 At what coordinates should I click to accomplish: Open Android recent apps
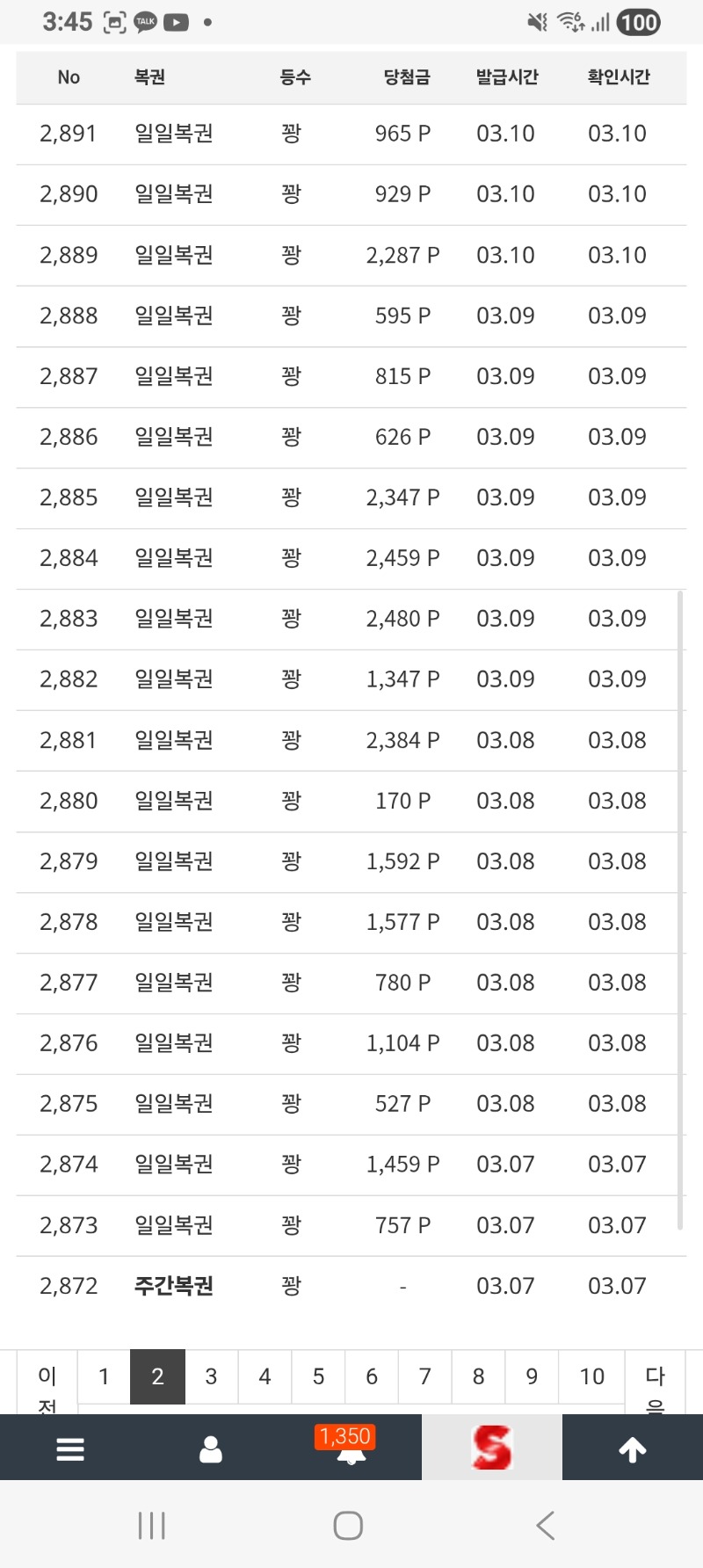coord(151,1525)
